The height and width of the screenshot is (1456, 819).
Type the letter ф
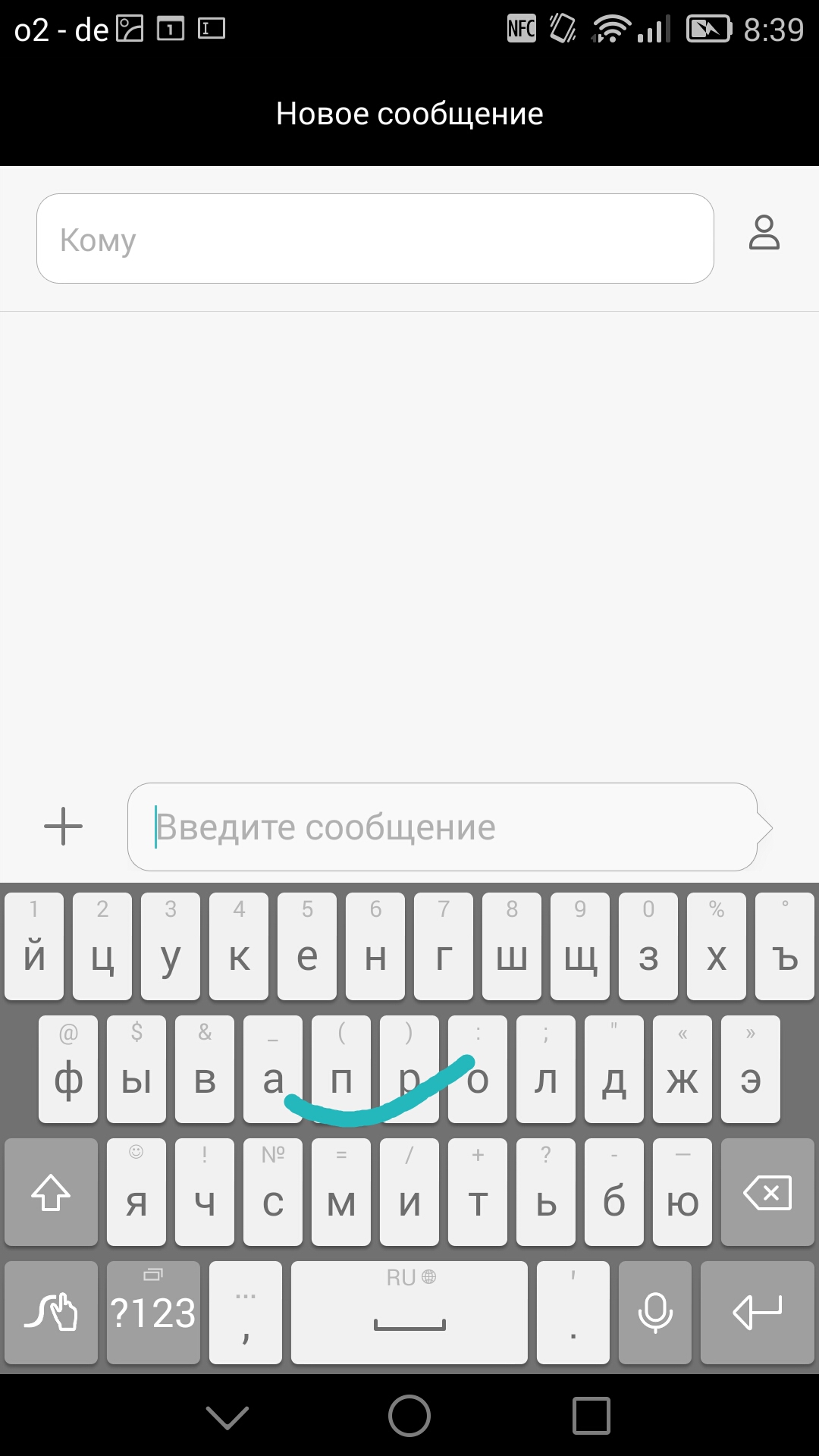pyautogui.click(x=68, y=1070)
